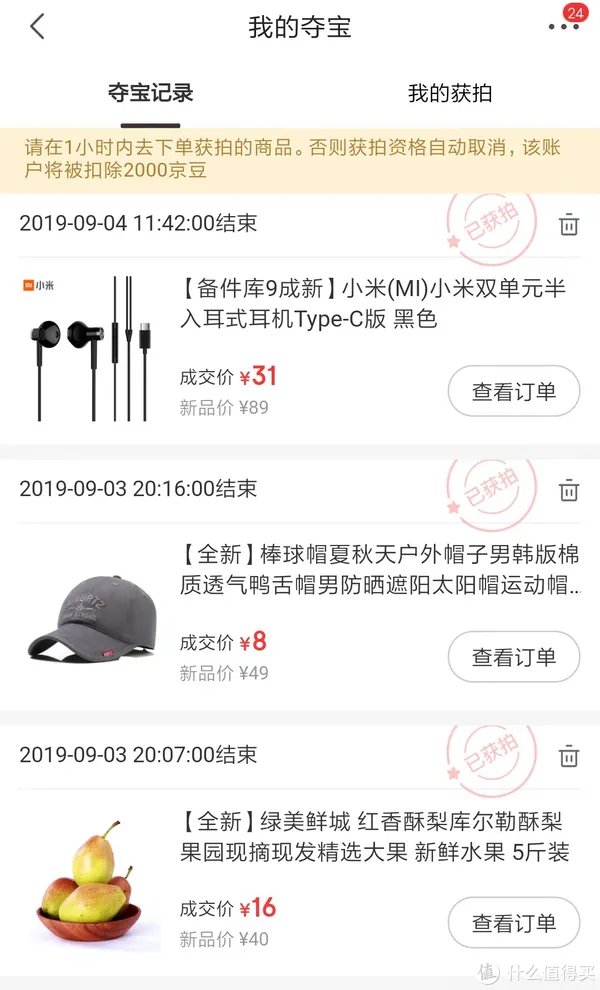Viewport: 600px width, 990px height.
Task: Switch to 我的获拍 tab
Action: coord(450,94)
